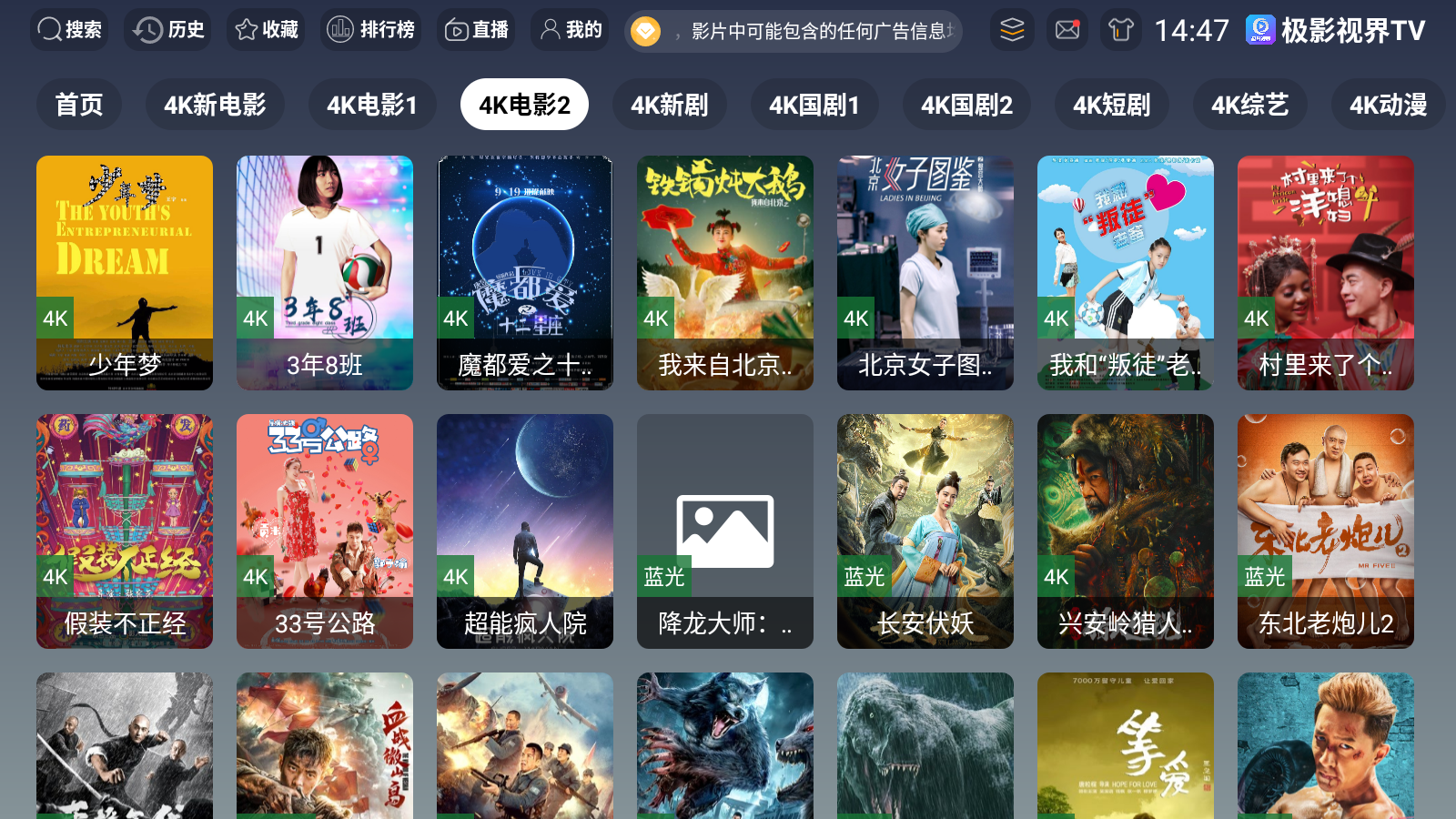Switch to the 4K新电影 tab

click(215, 105)
